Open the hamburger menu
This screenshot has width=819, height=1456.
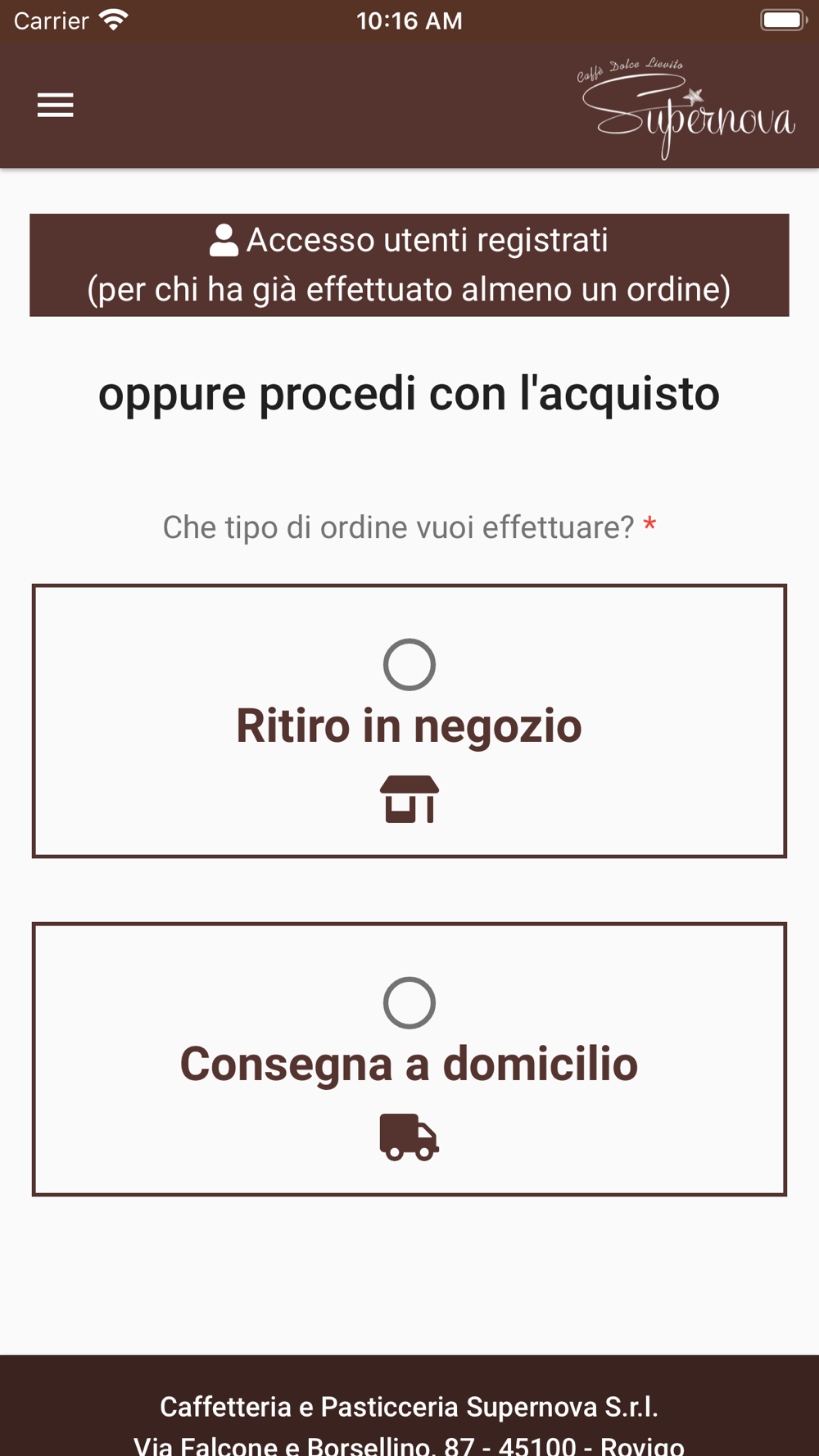(x=56, y=106)
